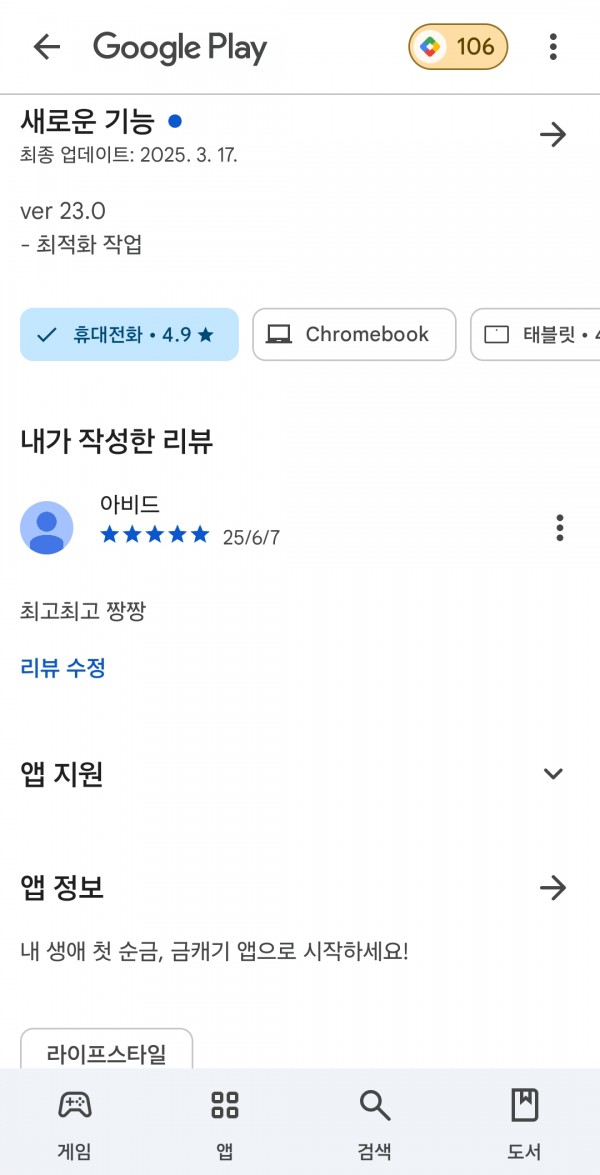
Task: Open the options menu for 아비드's review
Action: (x=560, y=528)
